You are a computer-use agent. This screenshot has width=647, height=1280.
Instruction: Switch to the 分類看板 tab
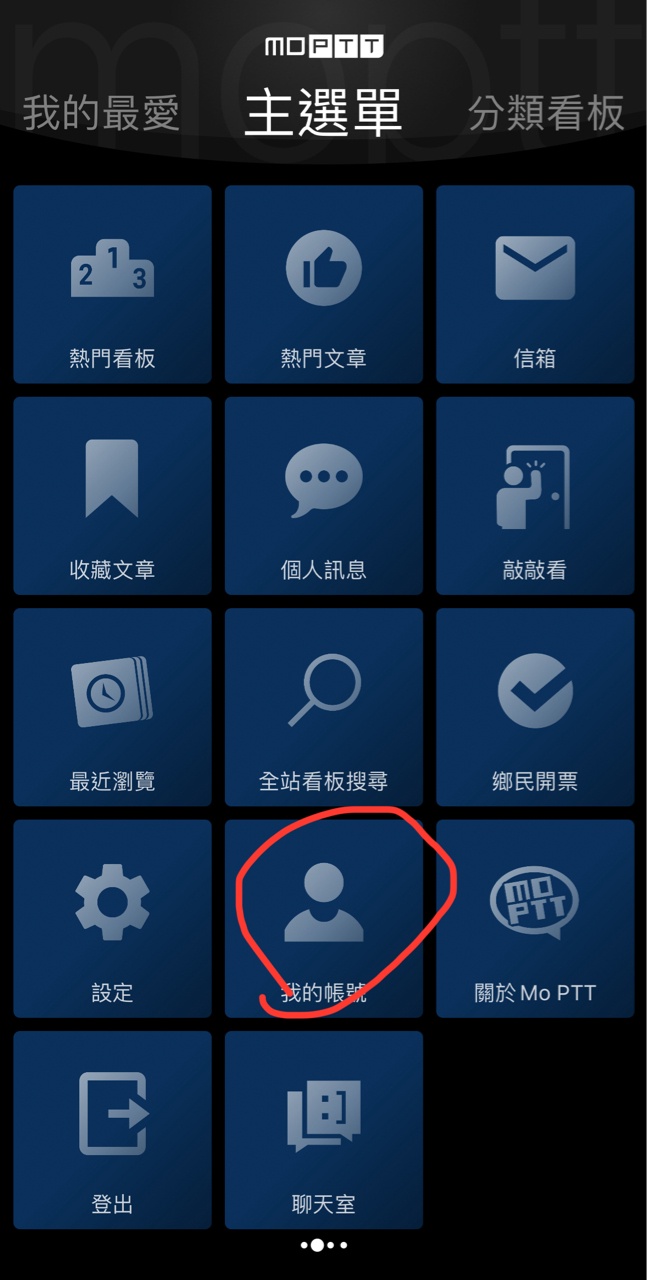tap(546, 113)
